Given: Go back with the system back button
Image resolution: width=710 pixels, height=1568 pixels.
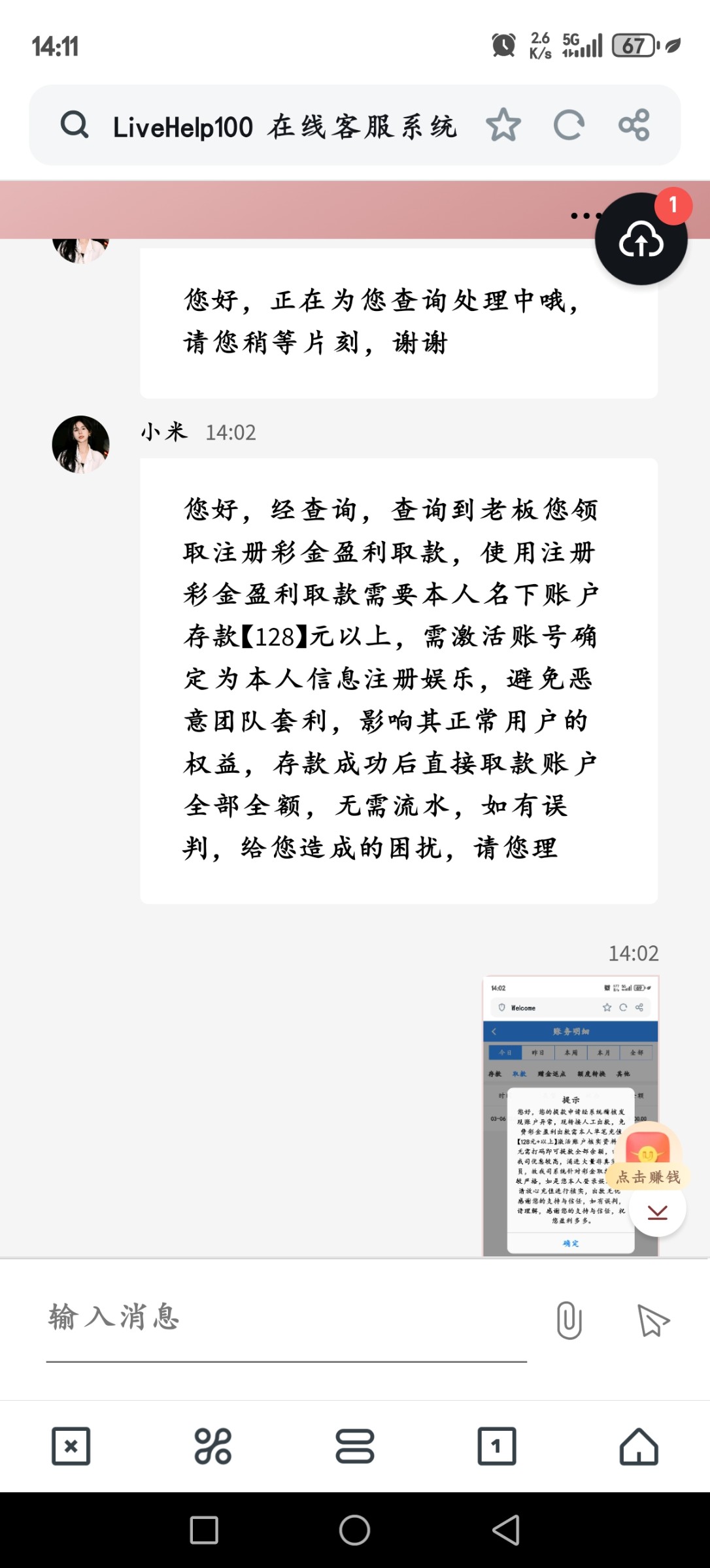Looking at the screenshot, I should 506,1529.
